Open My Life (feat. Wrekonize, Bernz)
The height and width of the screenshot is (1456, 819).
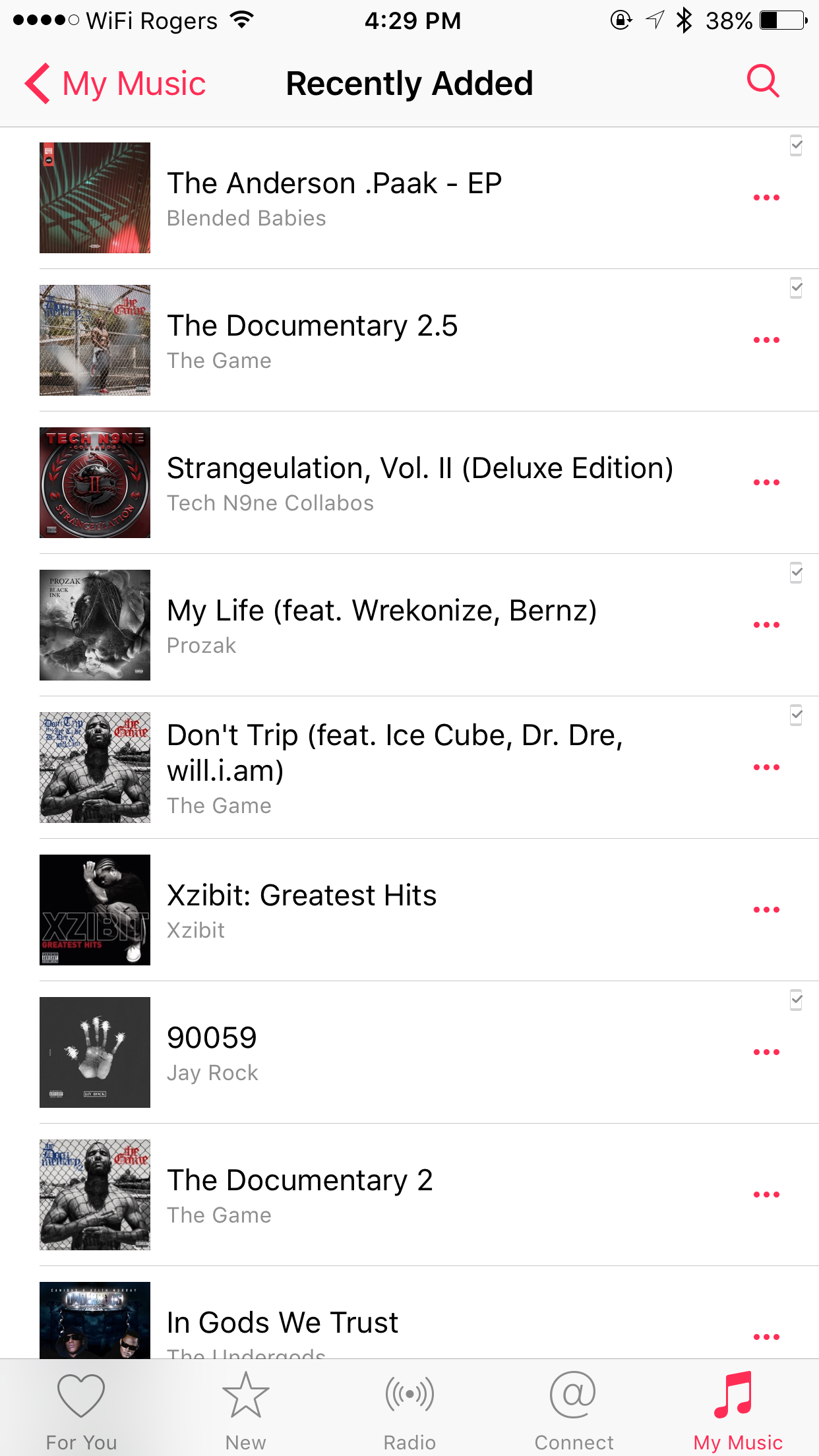coord(381,624)
